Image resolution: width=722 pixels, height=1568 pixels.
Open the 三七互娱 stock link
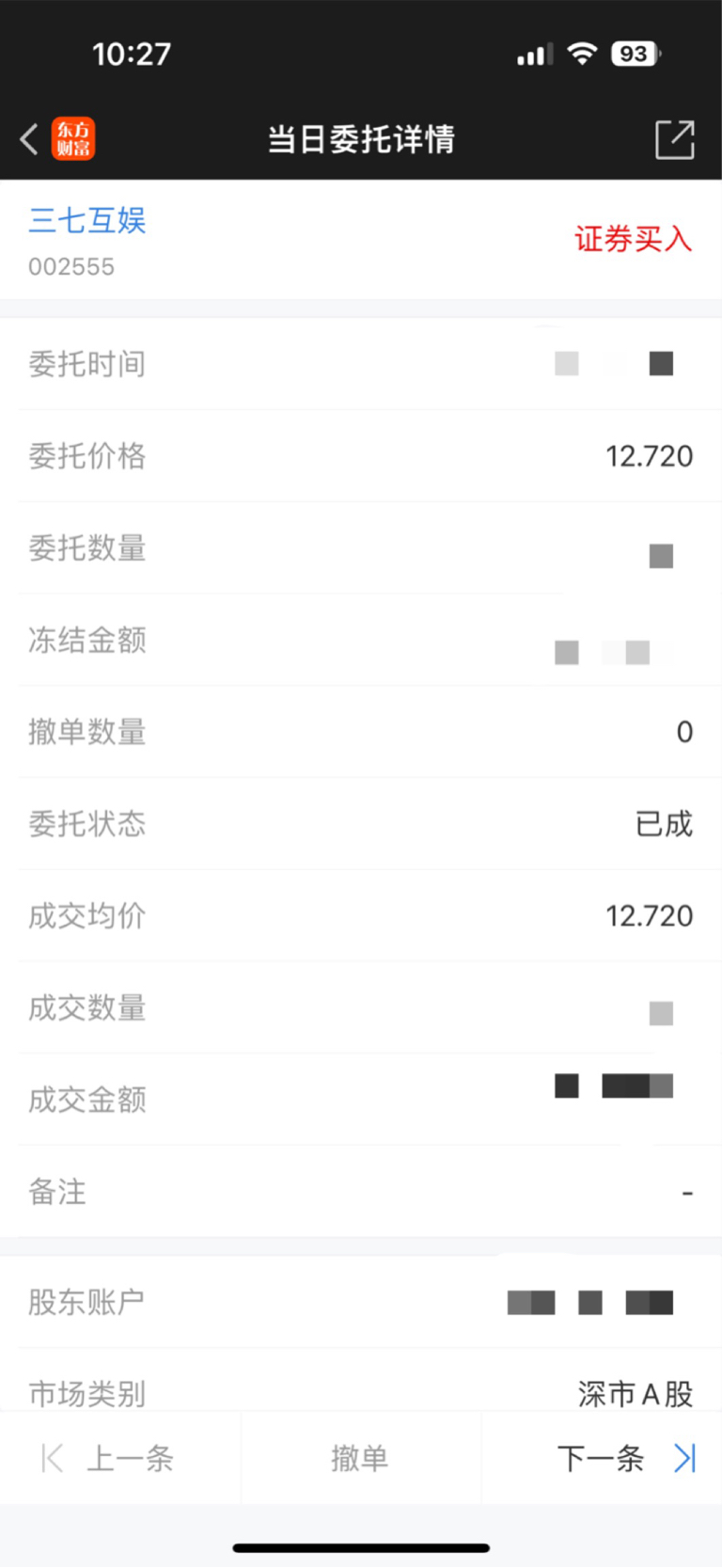(87, 221)
